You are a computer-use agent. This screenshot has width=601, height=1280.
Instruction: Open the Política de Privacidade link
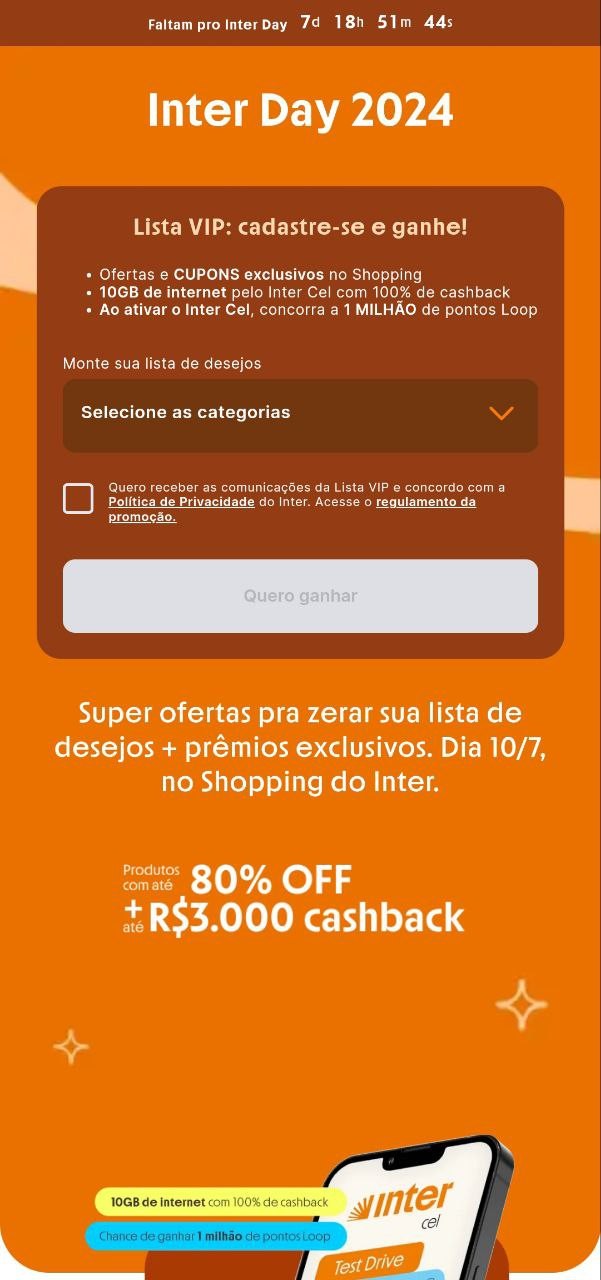181,502
